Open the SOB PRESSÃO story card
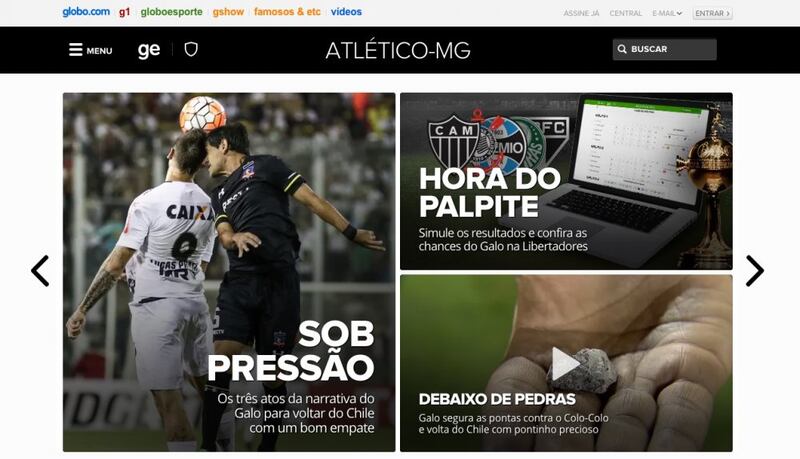This screenshot has height=459, width=800. tap(229, 271)
